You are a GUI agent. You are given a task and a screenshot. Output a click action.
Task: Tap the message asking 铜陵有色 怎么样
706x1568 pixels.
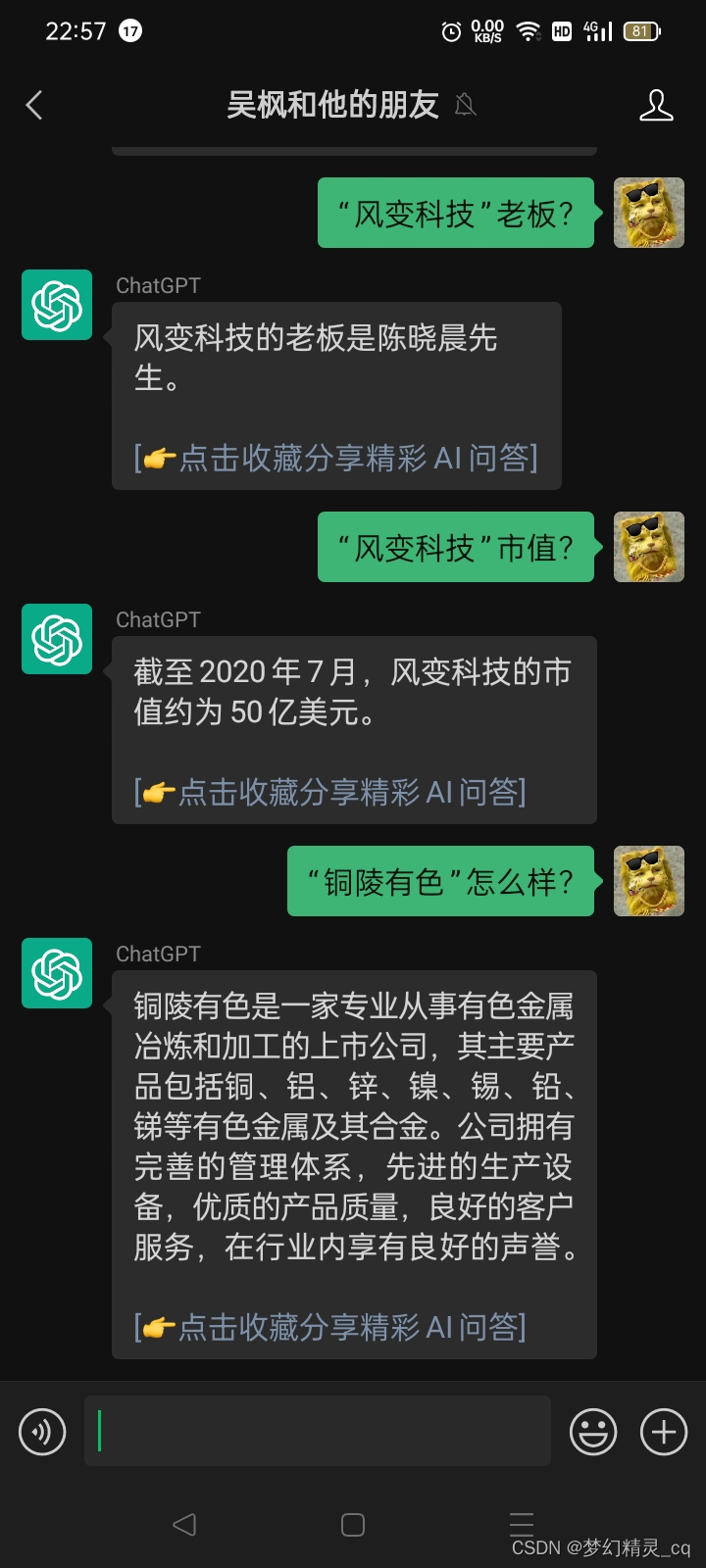click(x=439, y=881)
